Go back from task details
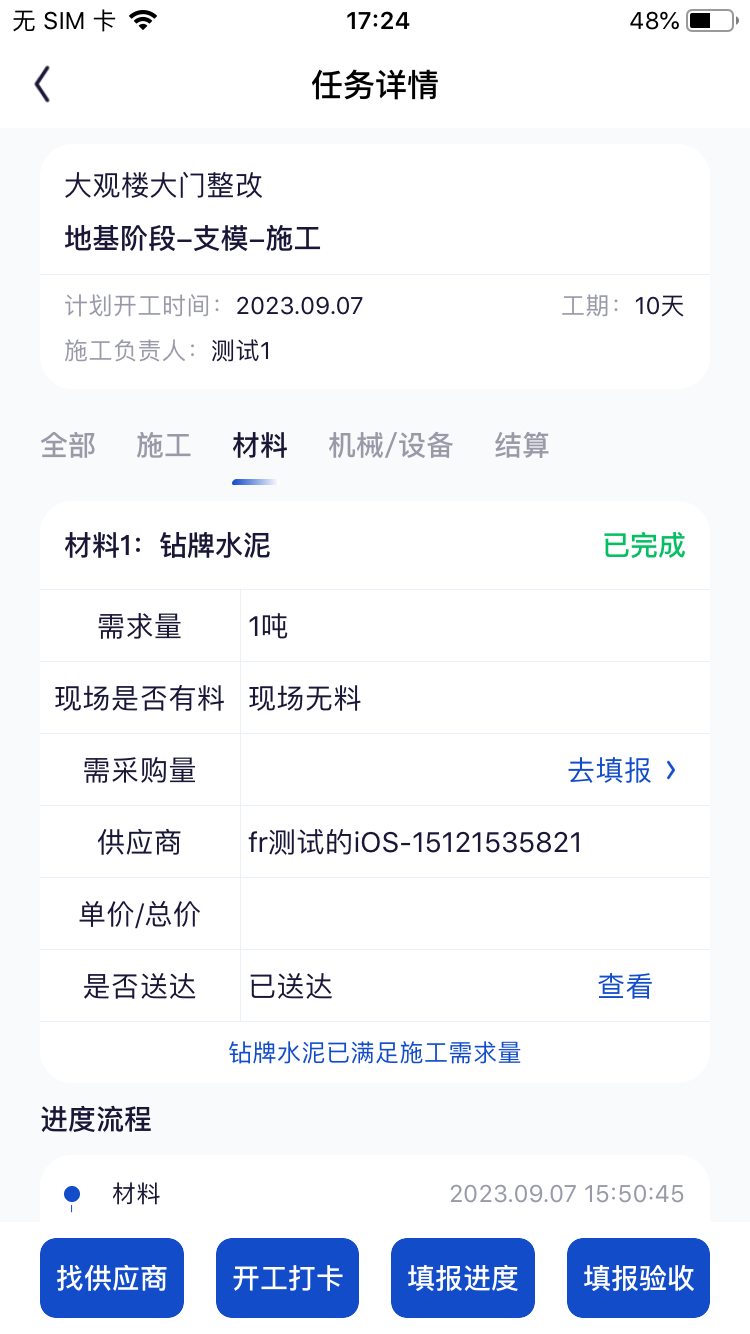 42,85
